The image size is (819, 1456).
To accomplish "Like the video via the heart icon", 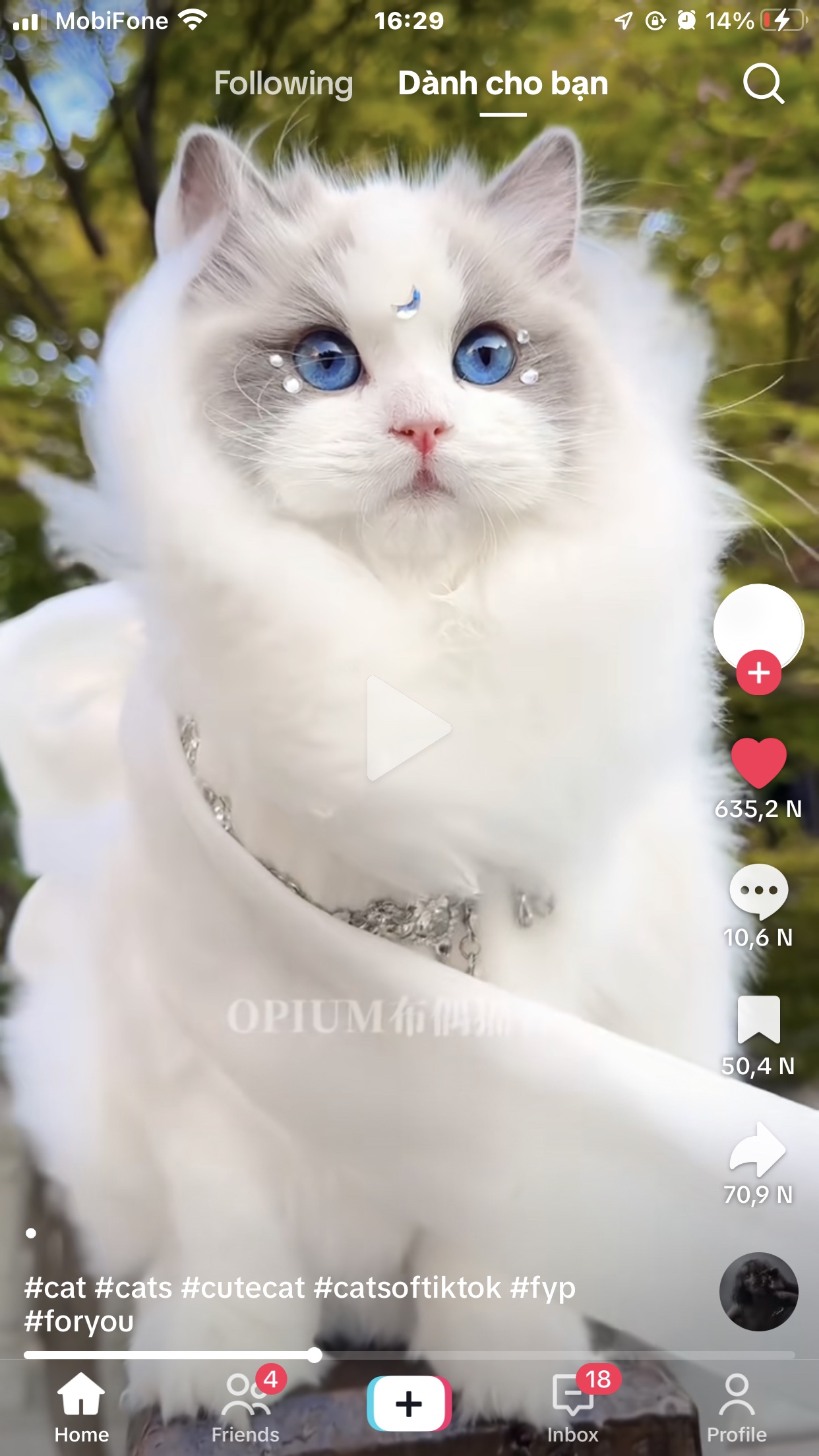I will click(758, 763).
